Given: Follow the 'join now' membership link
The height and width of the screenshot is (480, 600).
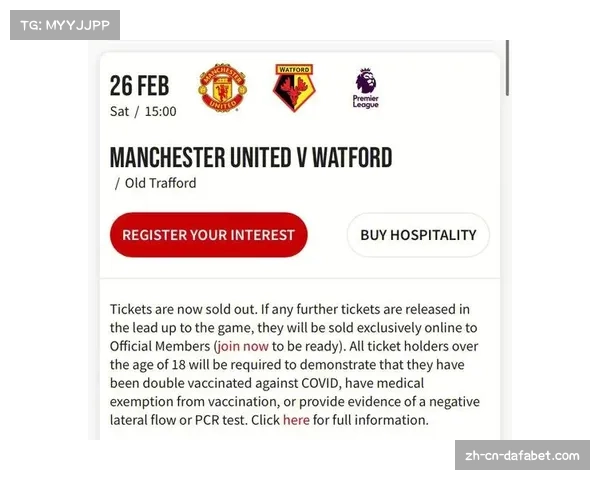Looking at the screenshot, I should pyautogui.click(x=243, y=345).
